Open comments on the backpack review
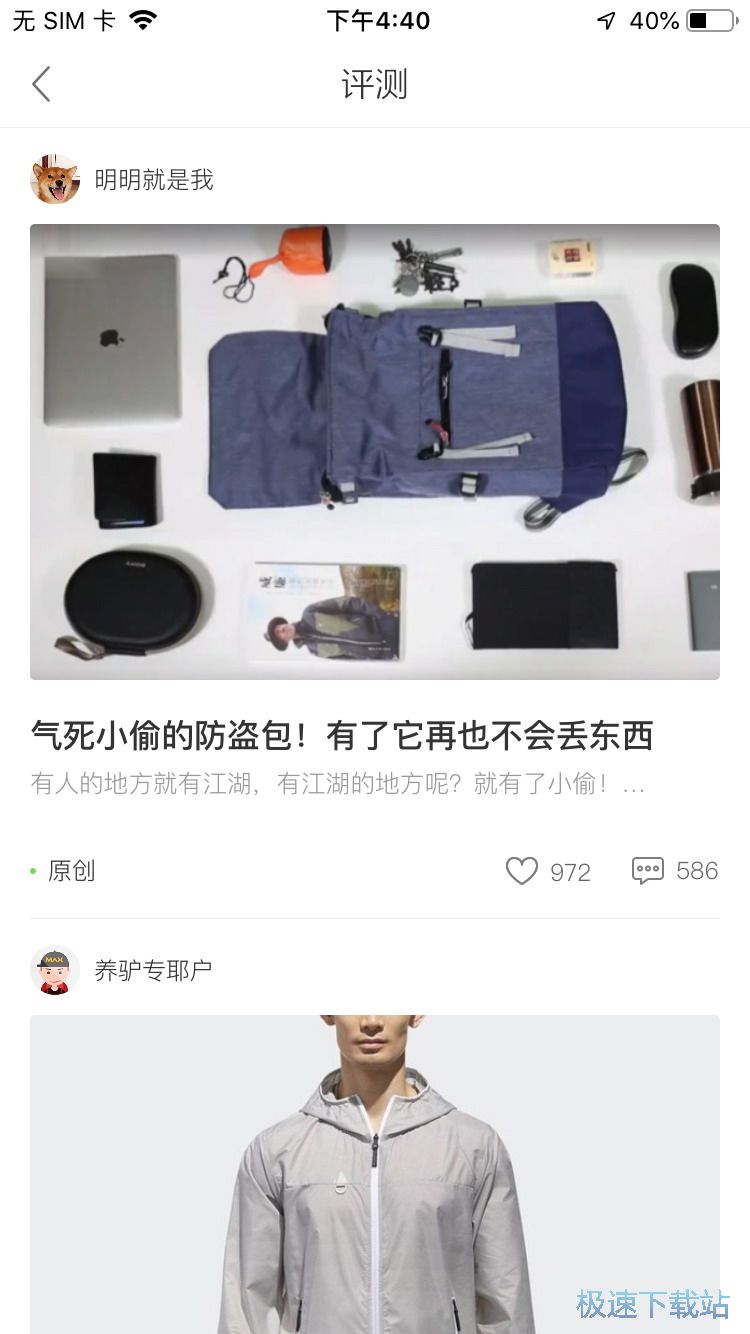Viewport: 750px width, 1334px height. click(648, 871)
